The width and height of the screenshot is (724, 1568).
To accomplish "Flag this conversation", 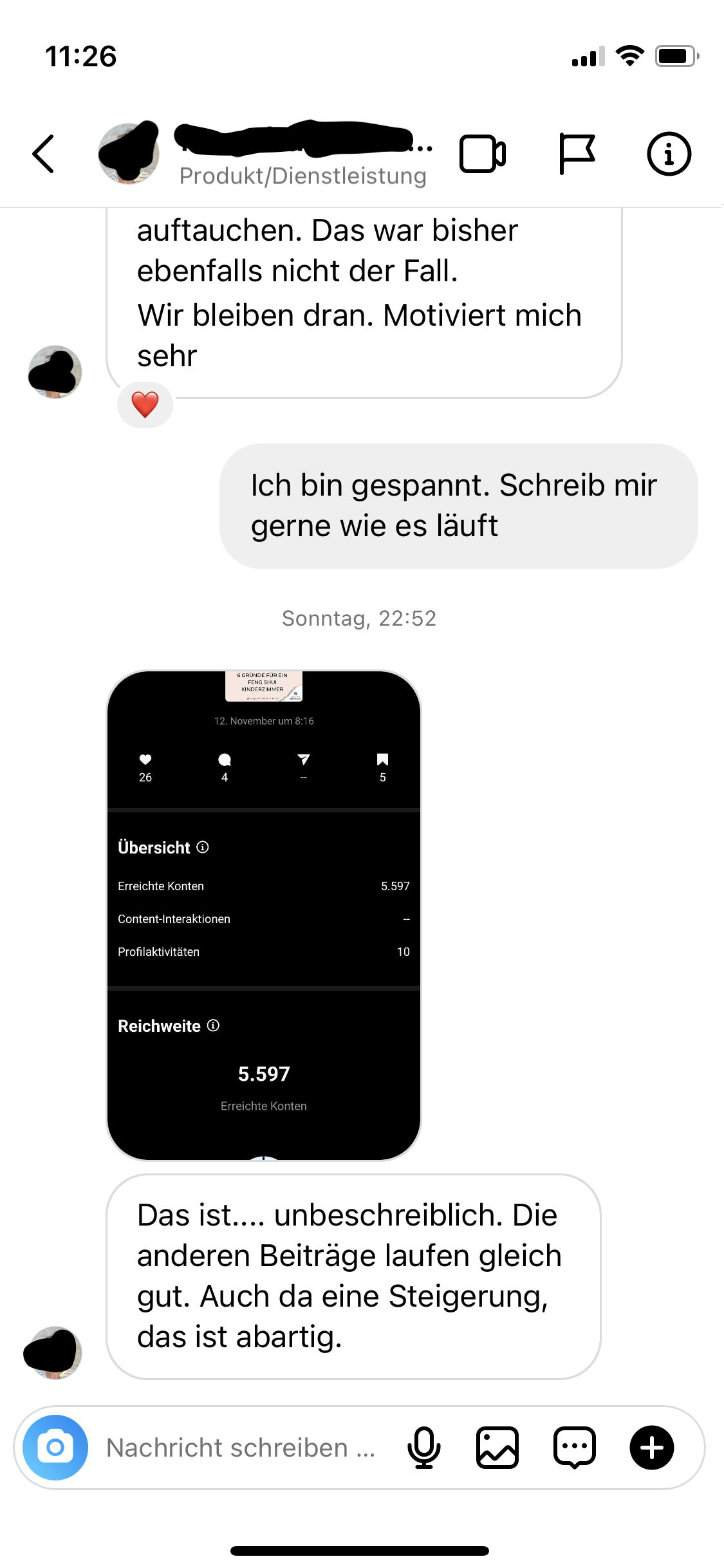I will pyautogui.click(x=577, y=154).
